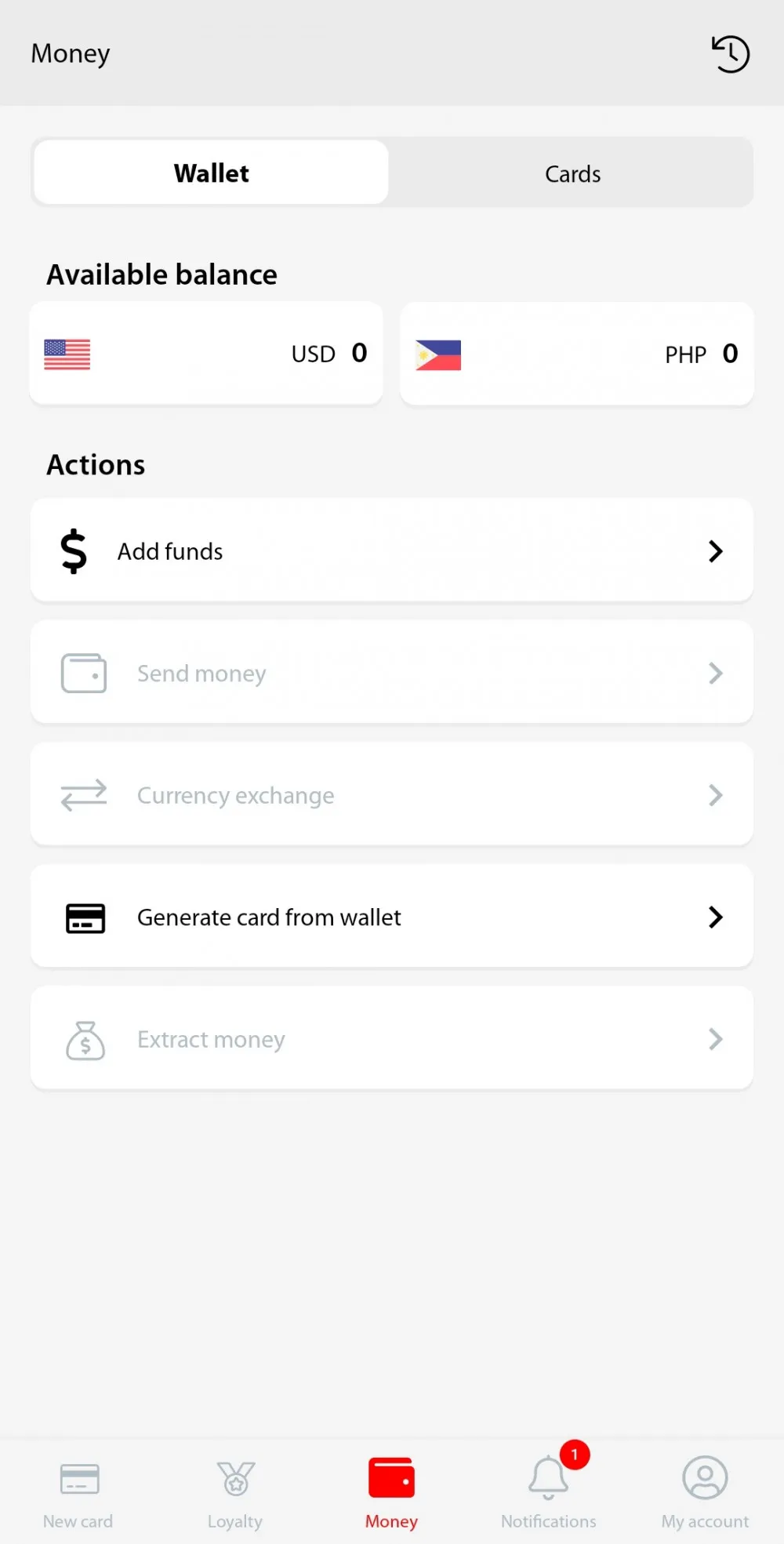Tap the Money tab in bottom bar
This screenshot has height=1544, width=784.
pos(392,1494)
